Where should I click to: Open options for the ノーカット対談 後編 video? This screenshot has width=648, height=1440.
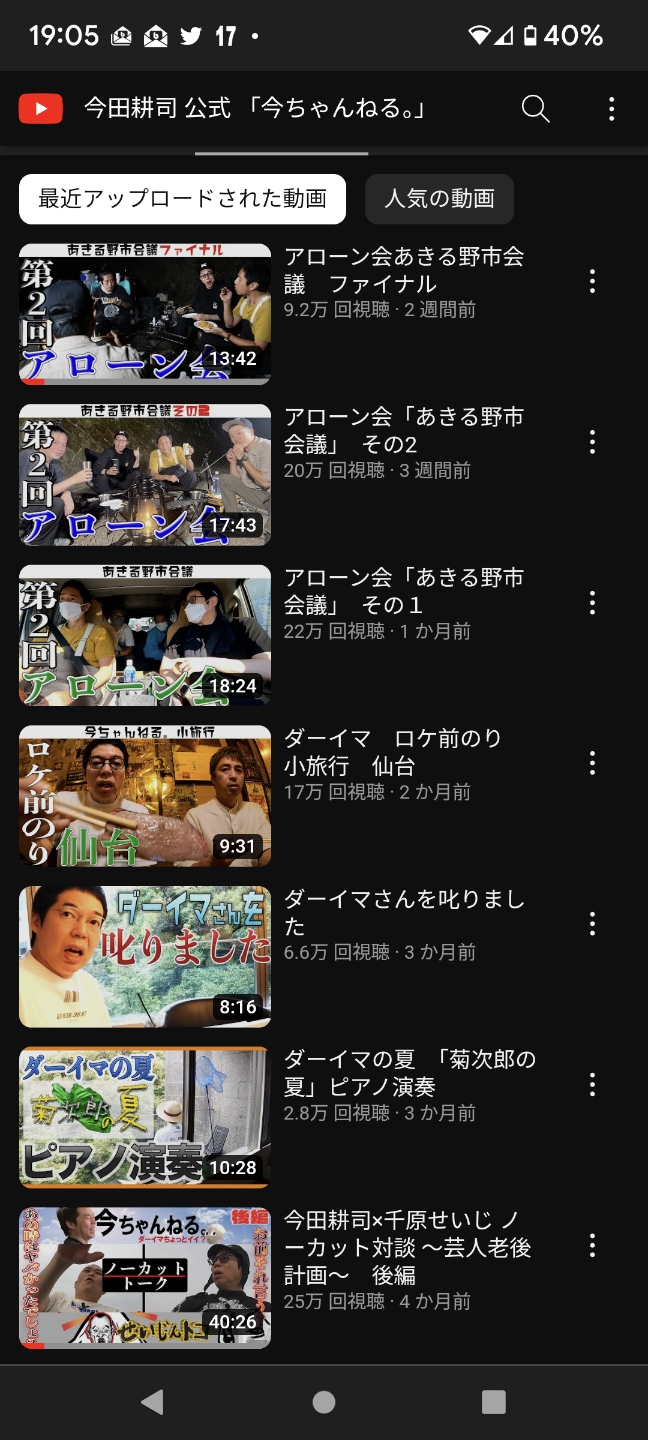click(592, 1245)
